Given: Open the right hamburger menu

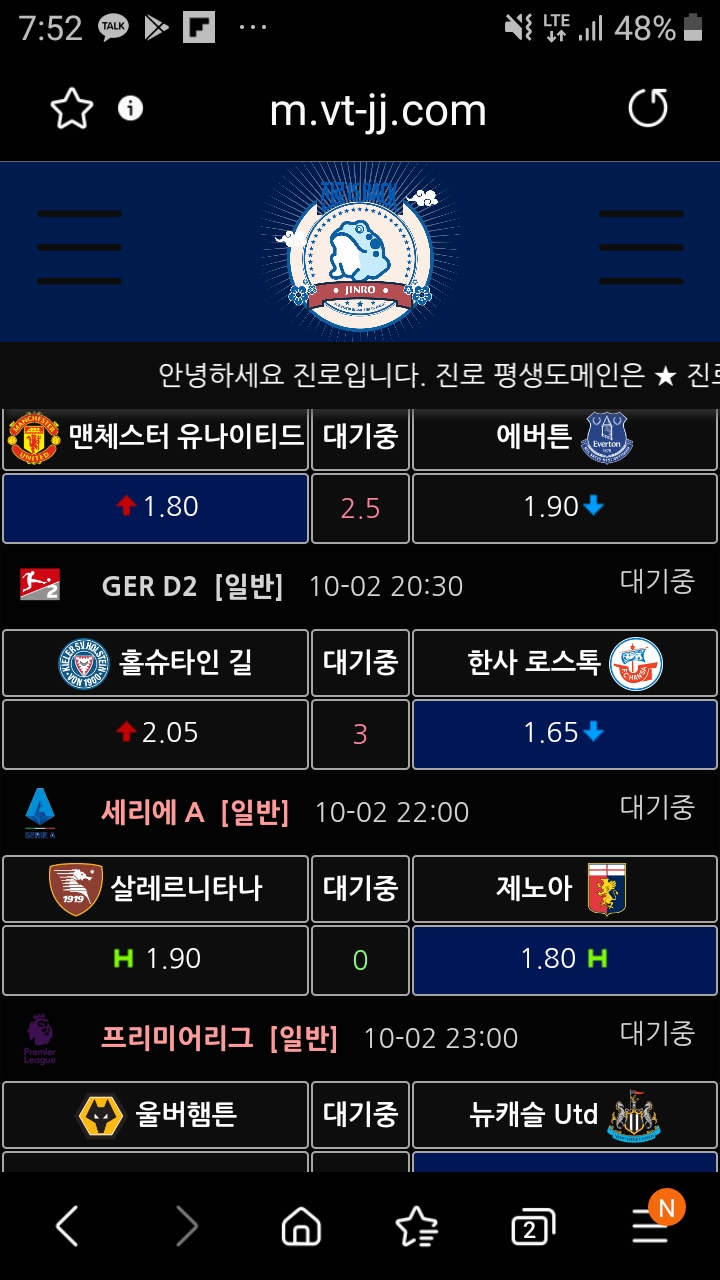Looking at the screenshot, I should pyautogui.click(x=641, y=247).
